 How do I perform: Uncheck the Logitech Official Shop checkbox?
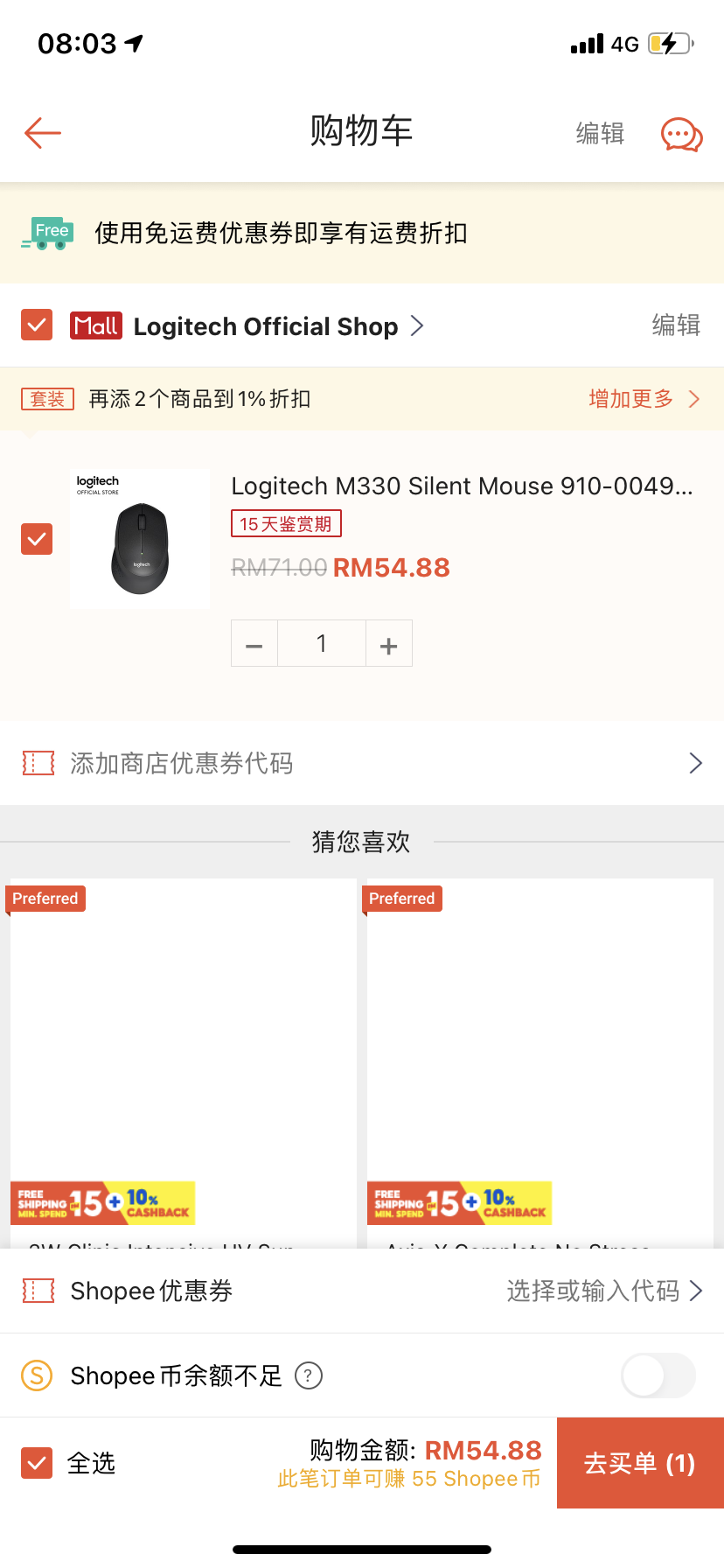36,325
